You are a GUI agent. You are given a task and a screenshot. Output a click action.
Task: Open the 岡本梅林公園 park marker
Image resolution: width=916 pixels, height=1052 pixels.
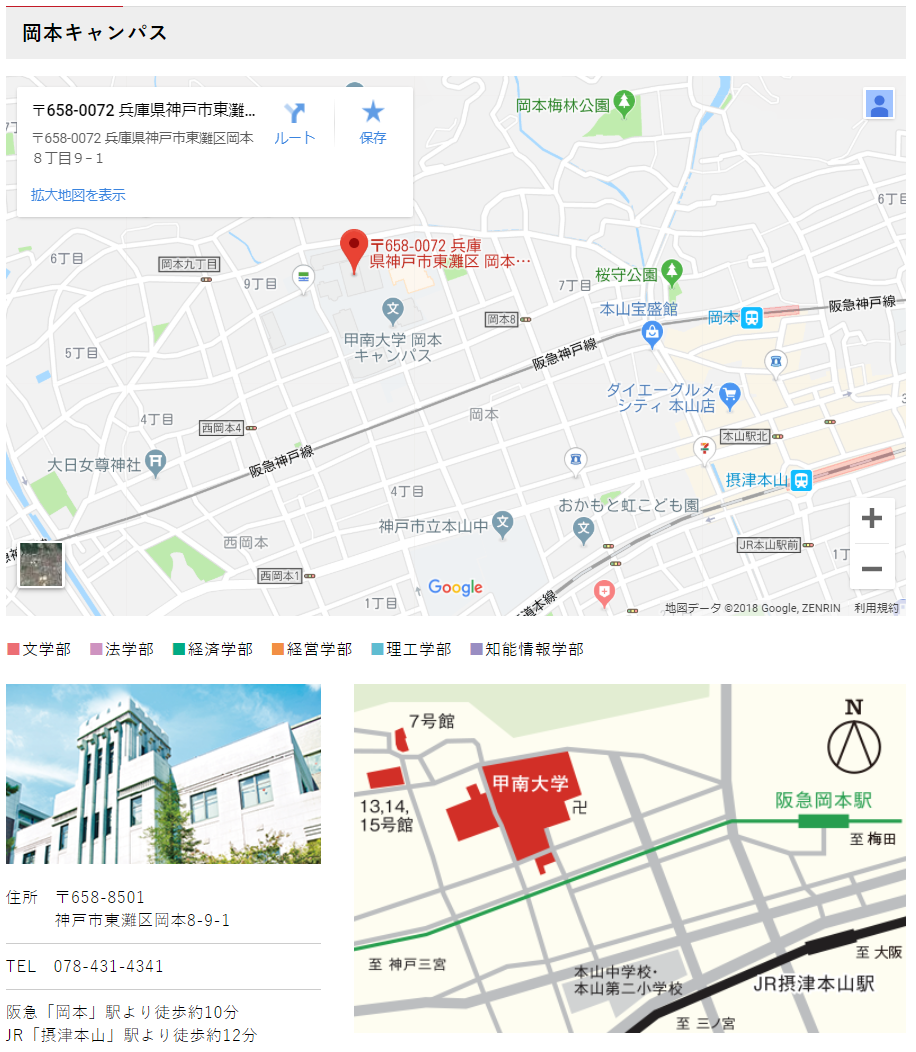(625, 101)
